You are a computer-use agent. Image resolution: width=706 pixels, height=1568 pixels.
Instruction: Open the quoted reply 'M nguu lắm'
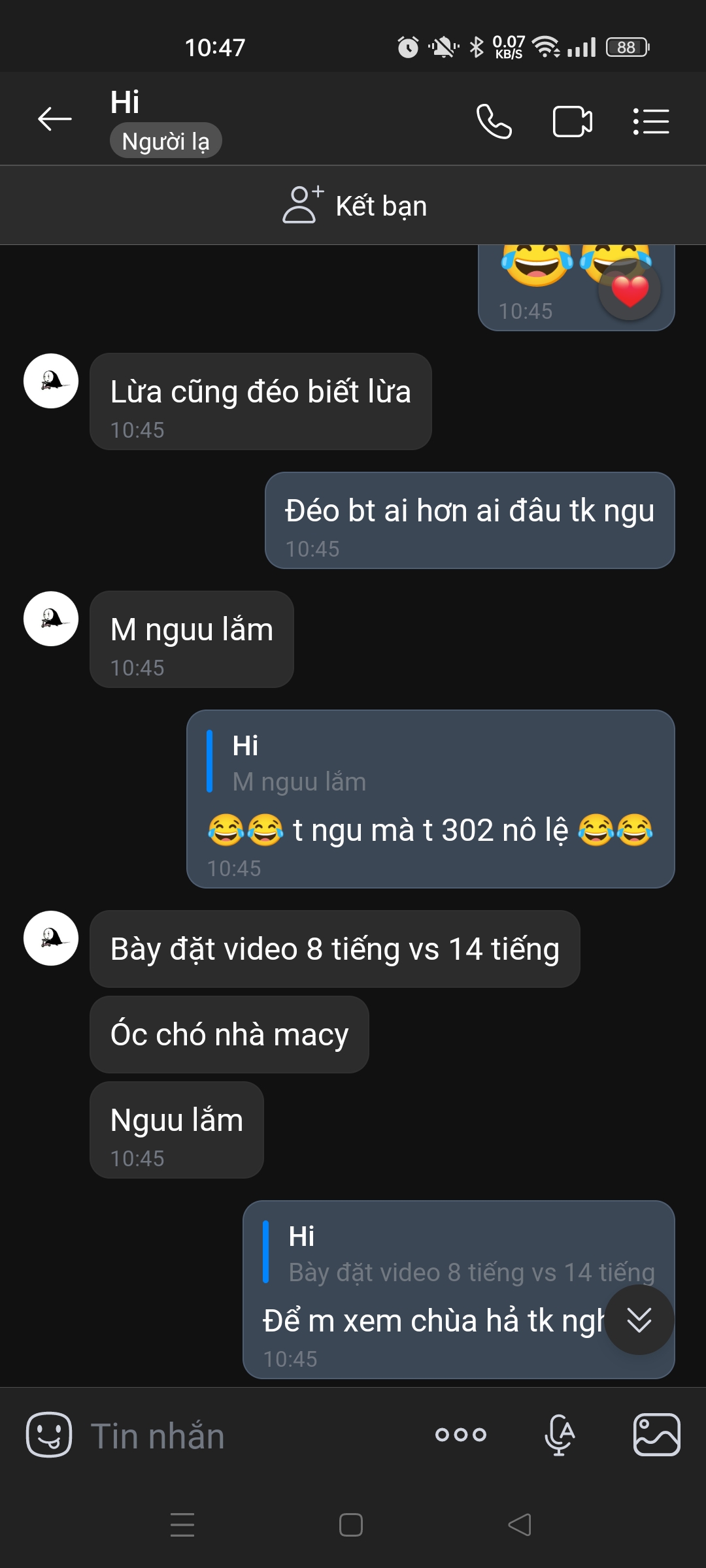tap(299, 764)
